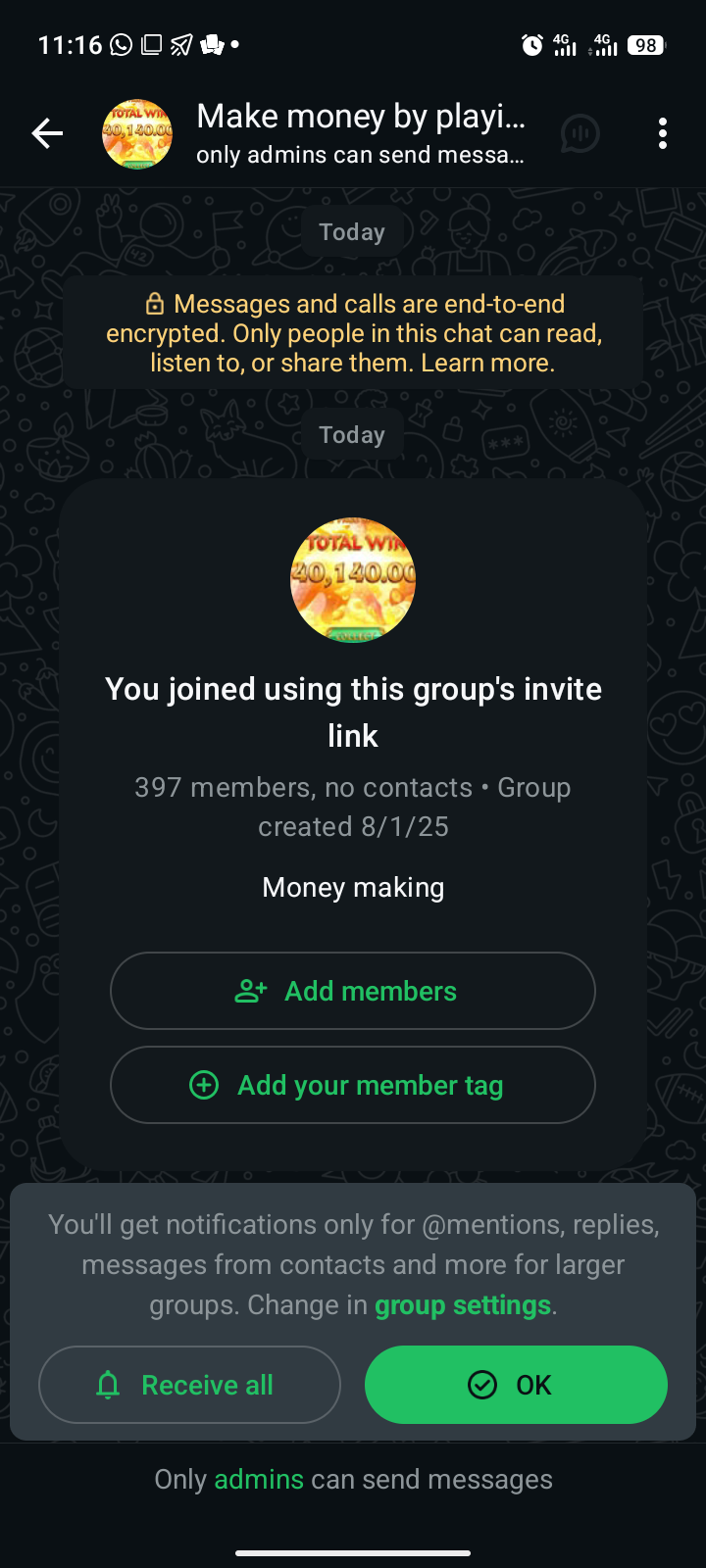Open the group profile picture in the header
The height and width of the screenshot is (1568, 706).
tap(137, 133)
